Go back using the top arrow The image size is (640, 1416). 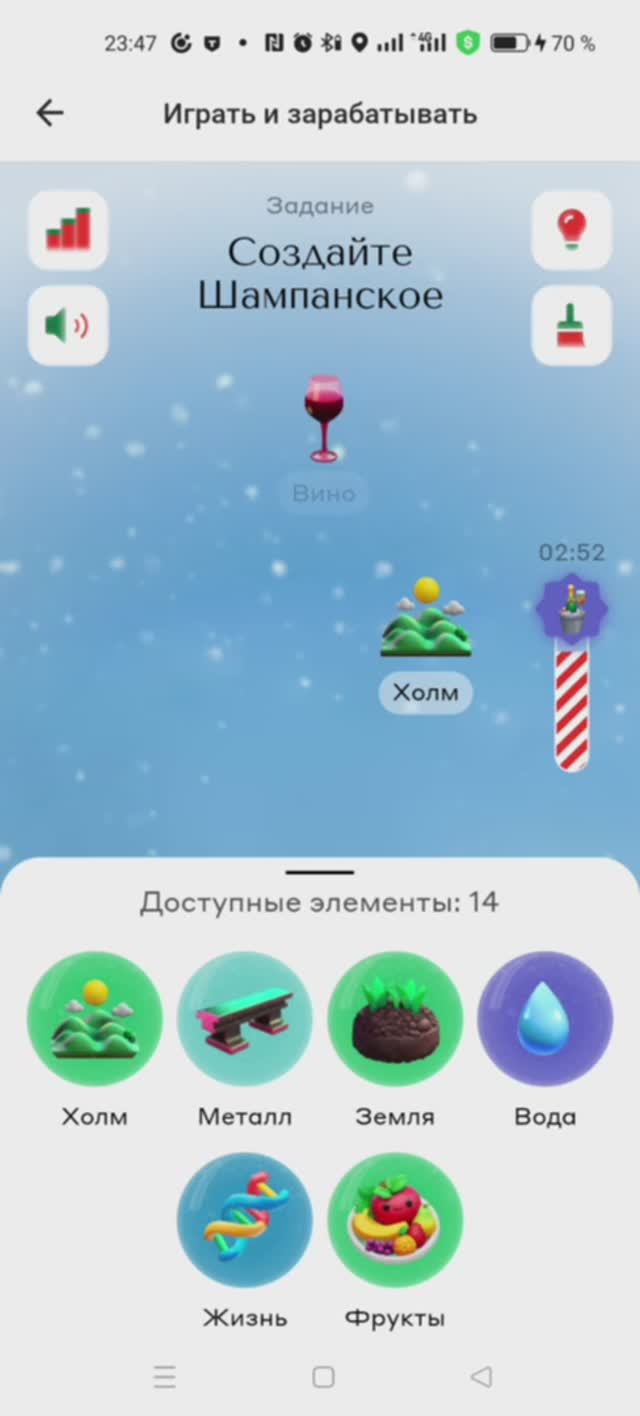click(49, 114)
